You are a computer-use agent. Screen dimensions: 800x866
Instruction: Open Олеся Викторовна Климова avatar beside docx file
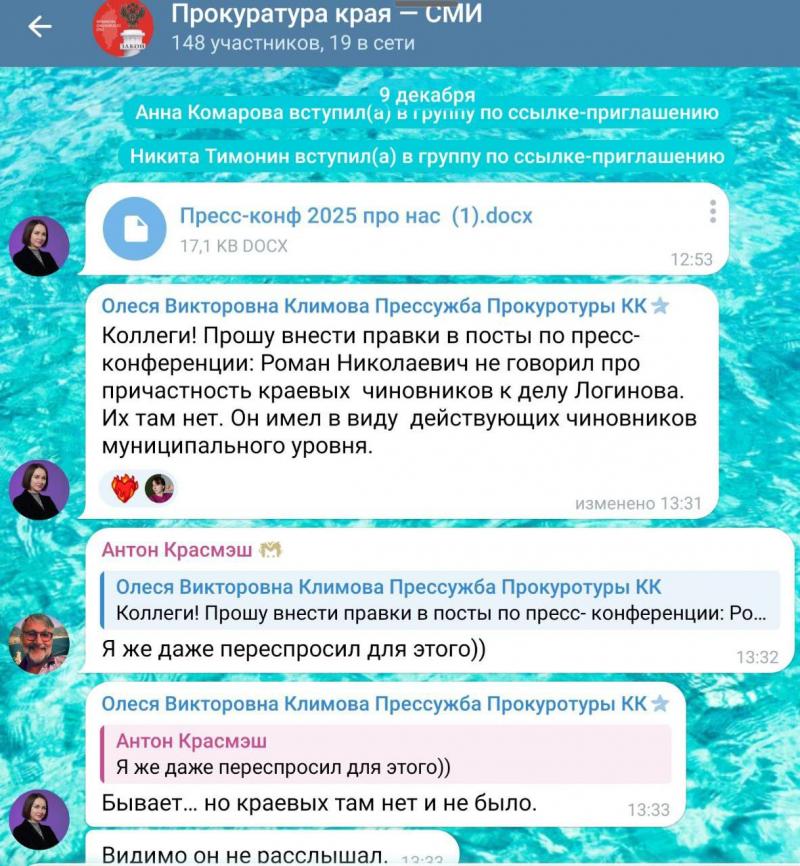point(39,245)
